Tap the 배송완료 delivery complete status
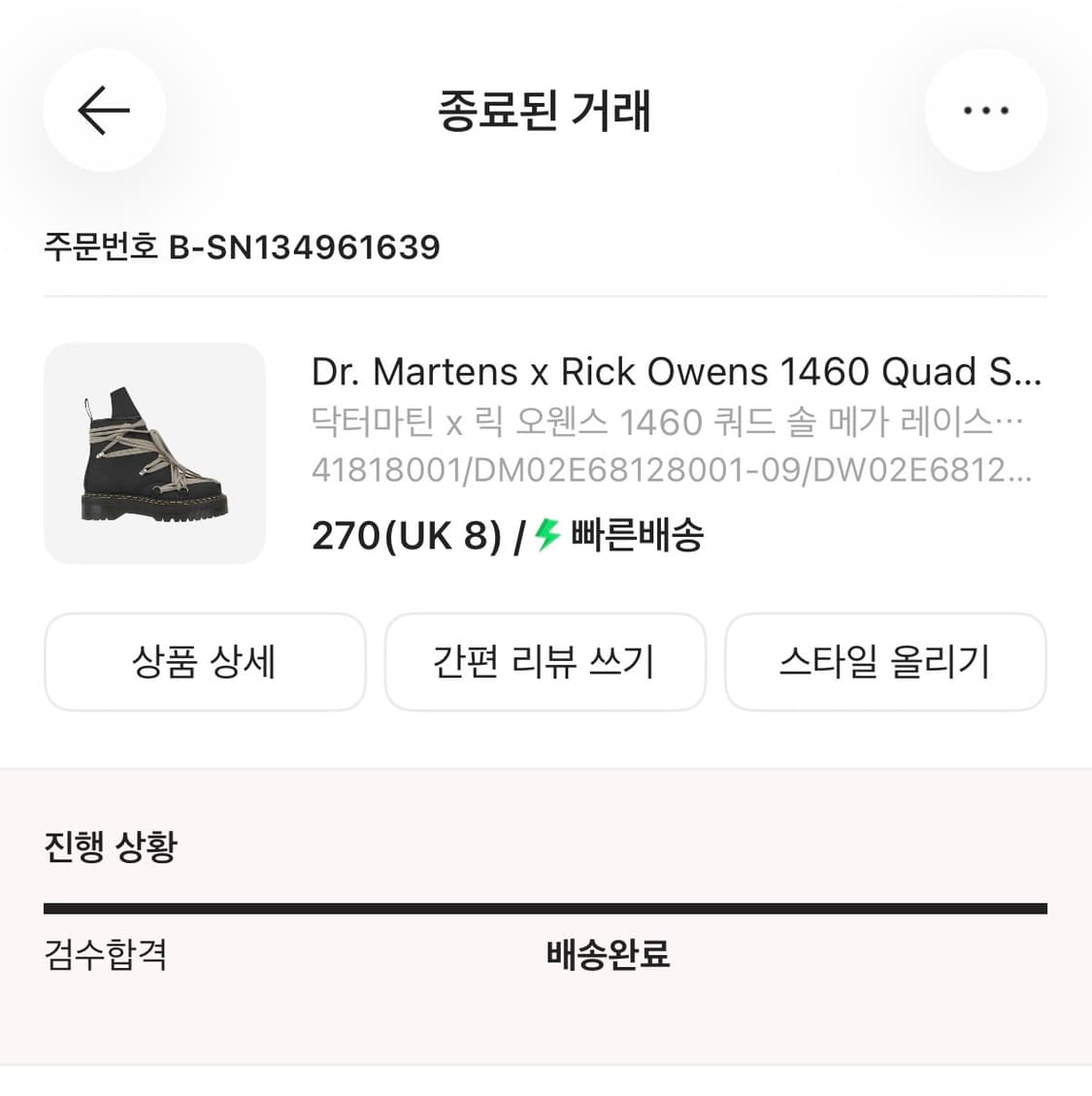 pyautogui.click(x=607, y=957)
